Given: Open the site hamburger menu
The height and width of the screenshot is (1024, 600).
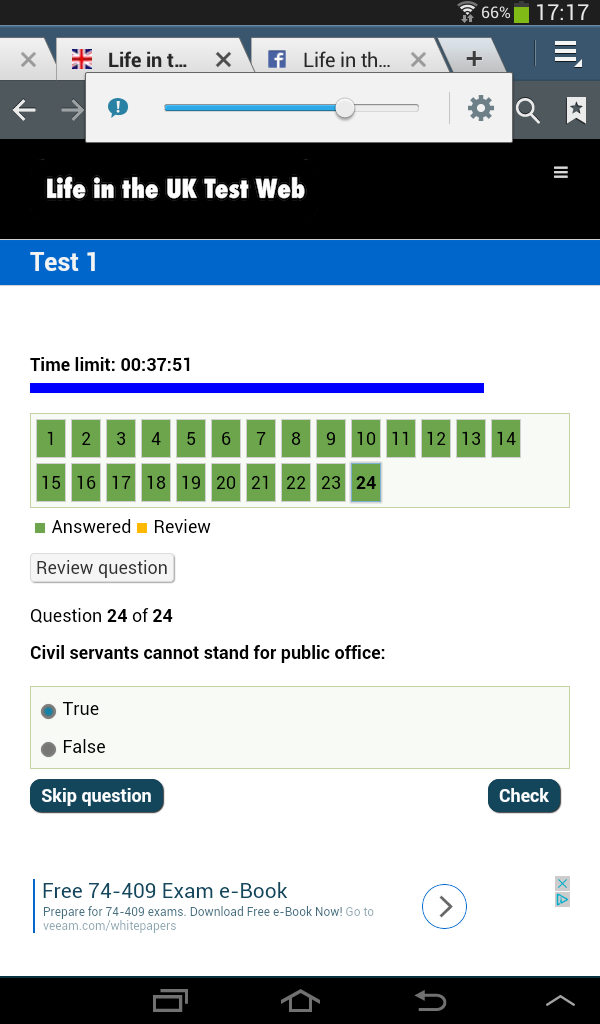Looking at the screenshot, I should click(x=561, y=173).
